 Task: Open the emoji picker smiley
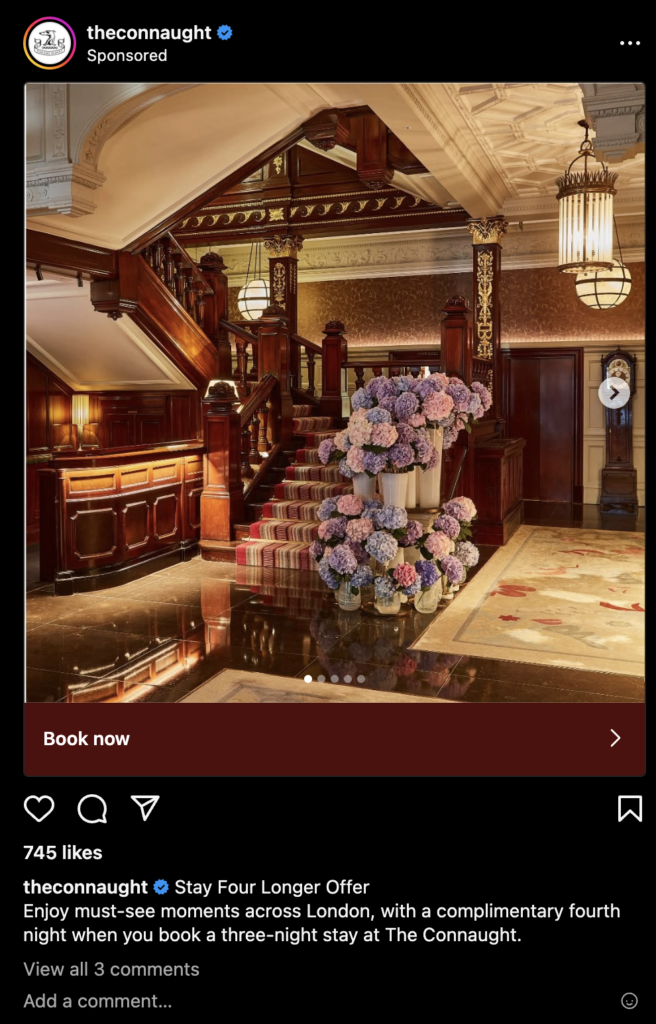pos(629,1001)
